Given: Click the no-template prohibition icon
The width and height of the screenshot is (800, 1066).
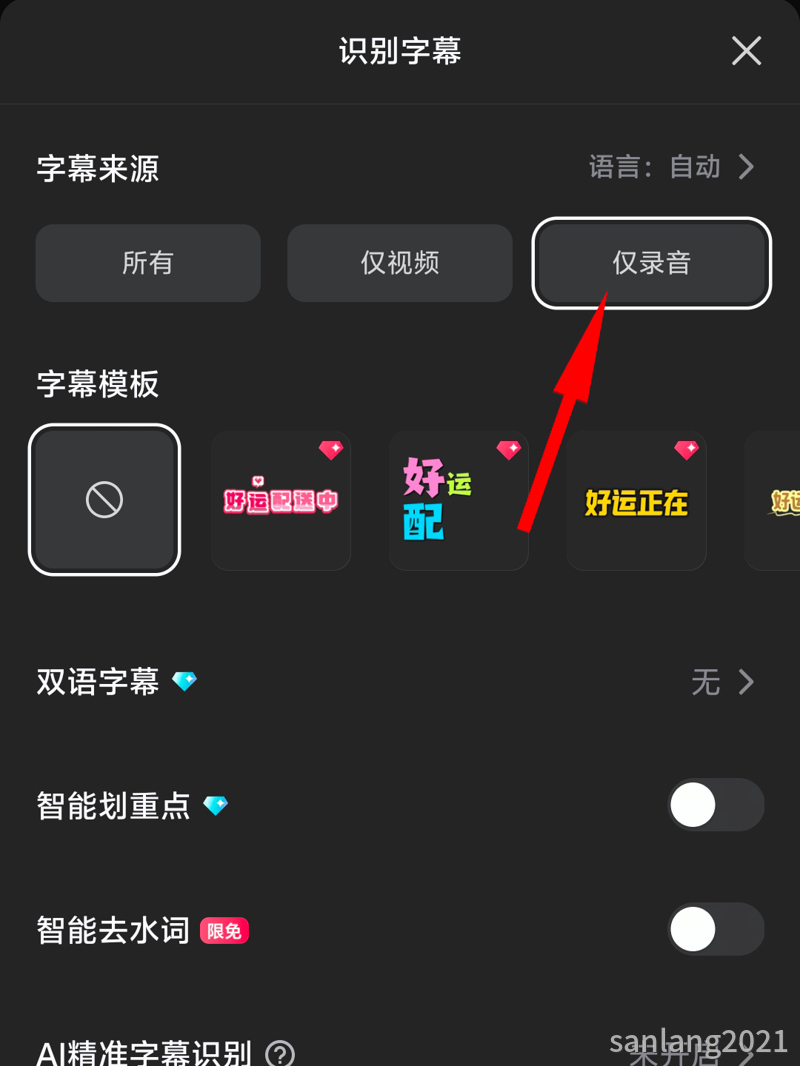Looking at the screenshot, I should coord(104,498).
